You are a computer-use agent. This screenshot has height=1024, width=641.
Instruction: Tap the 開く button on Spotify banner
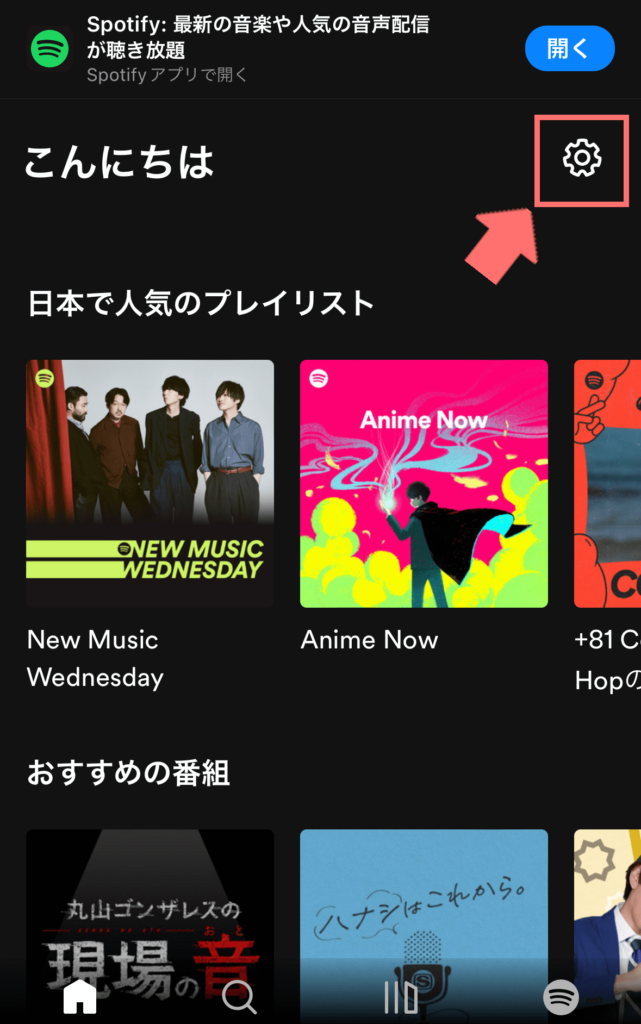[569, 48]
